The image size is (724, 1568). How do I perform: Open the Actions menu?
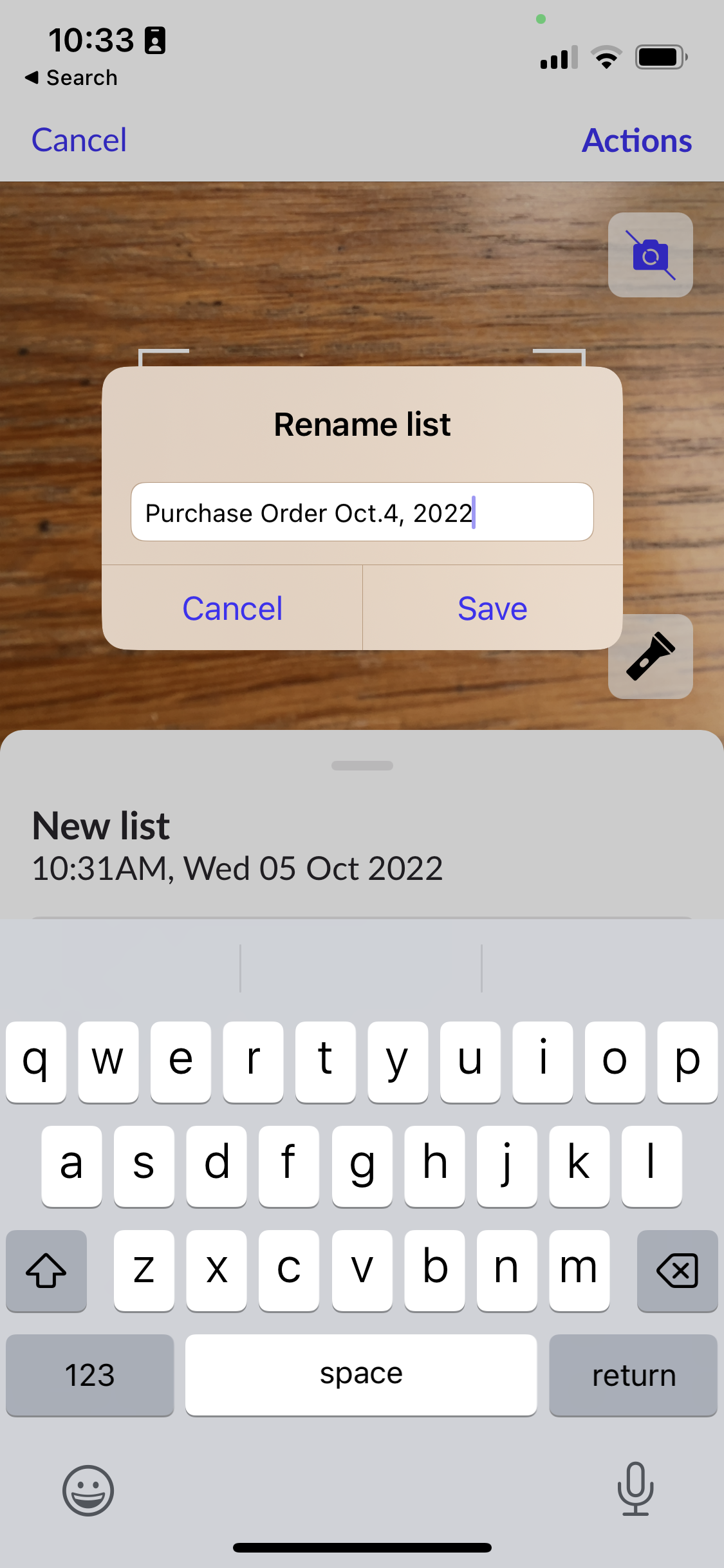click(x=636, y=140)
